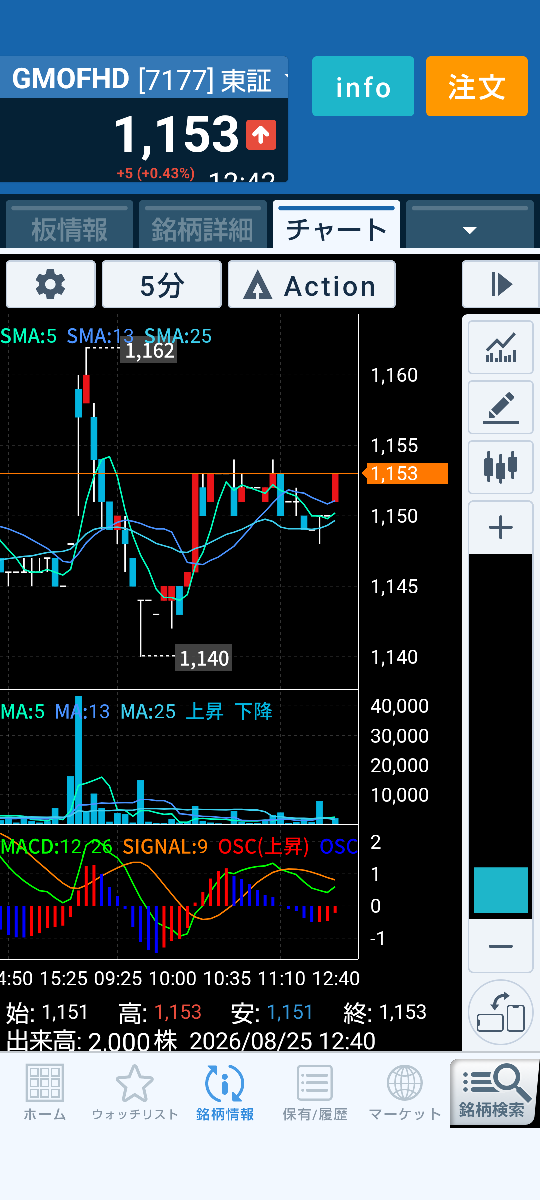Select the pencil drawing tool
540x1200 pixels.
coord(501,407)
